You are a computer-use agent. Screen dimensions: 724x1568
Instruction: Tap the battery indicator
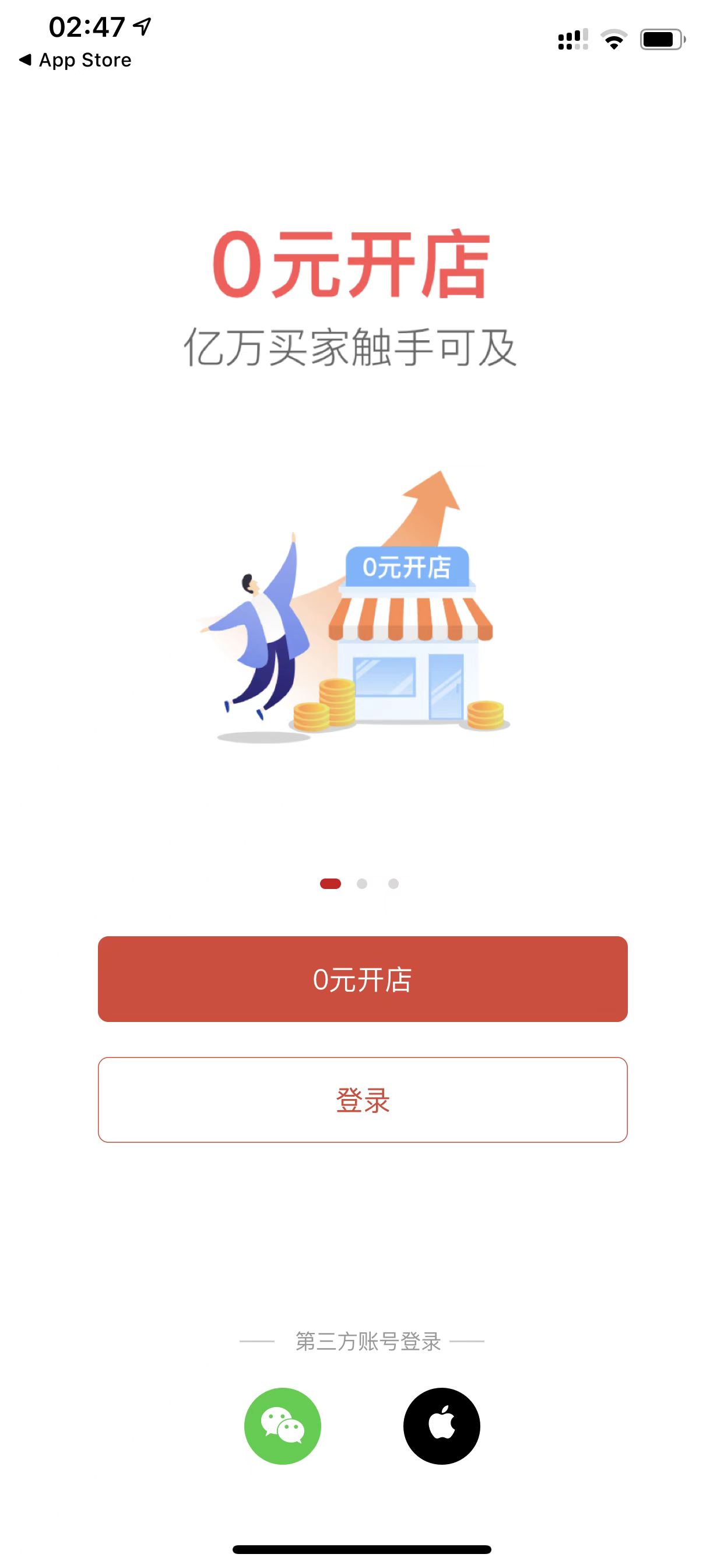click(x=660, y=38)
